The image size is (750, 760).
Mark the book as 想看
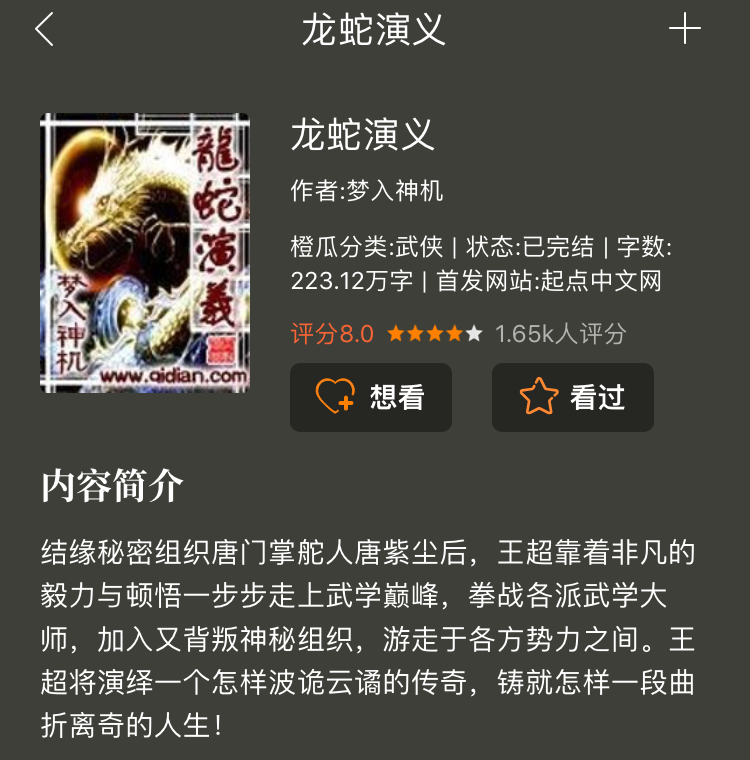pos(371,397)
